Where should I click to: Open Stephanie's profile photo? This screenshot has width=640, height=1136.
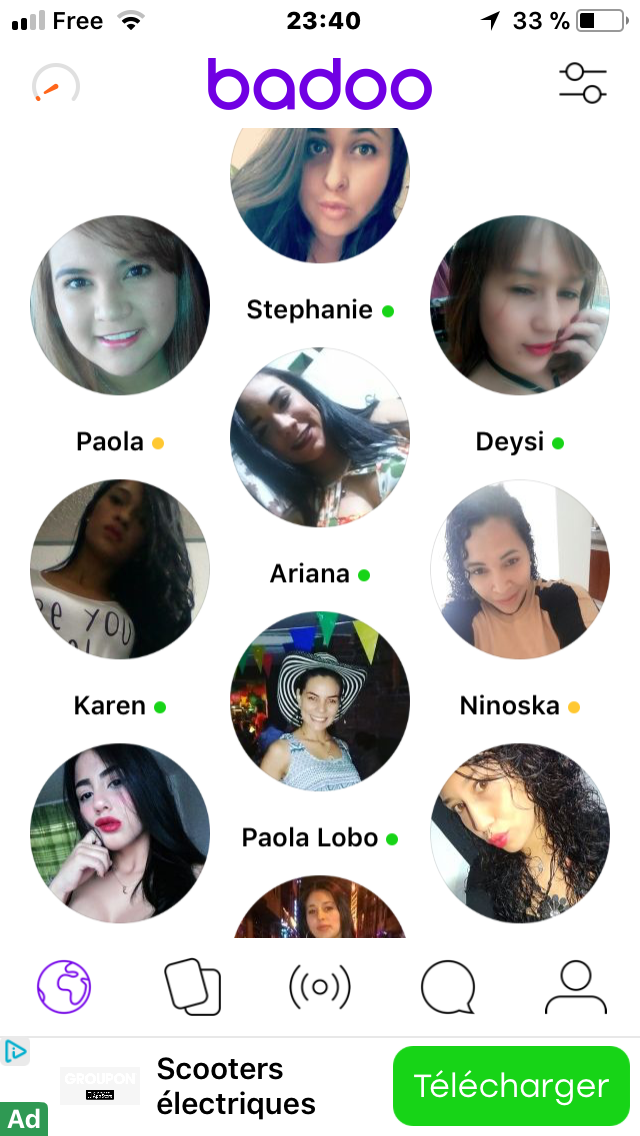(320, 188)
